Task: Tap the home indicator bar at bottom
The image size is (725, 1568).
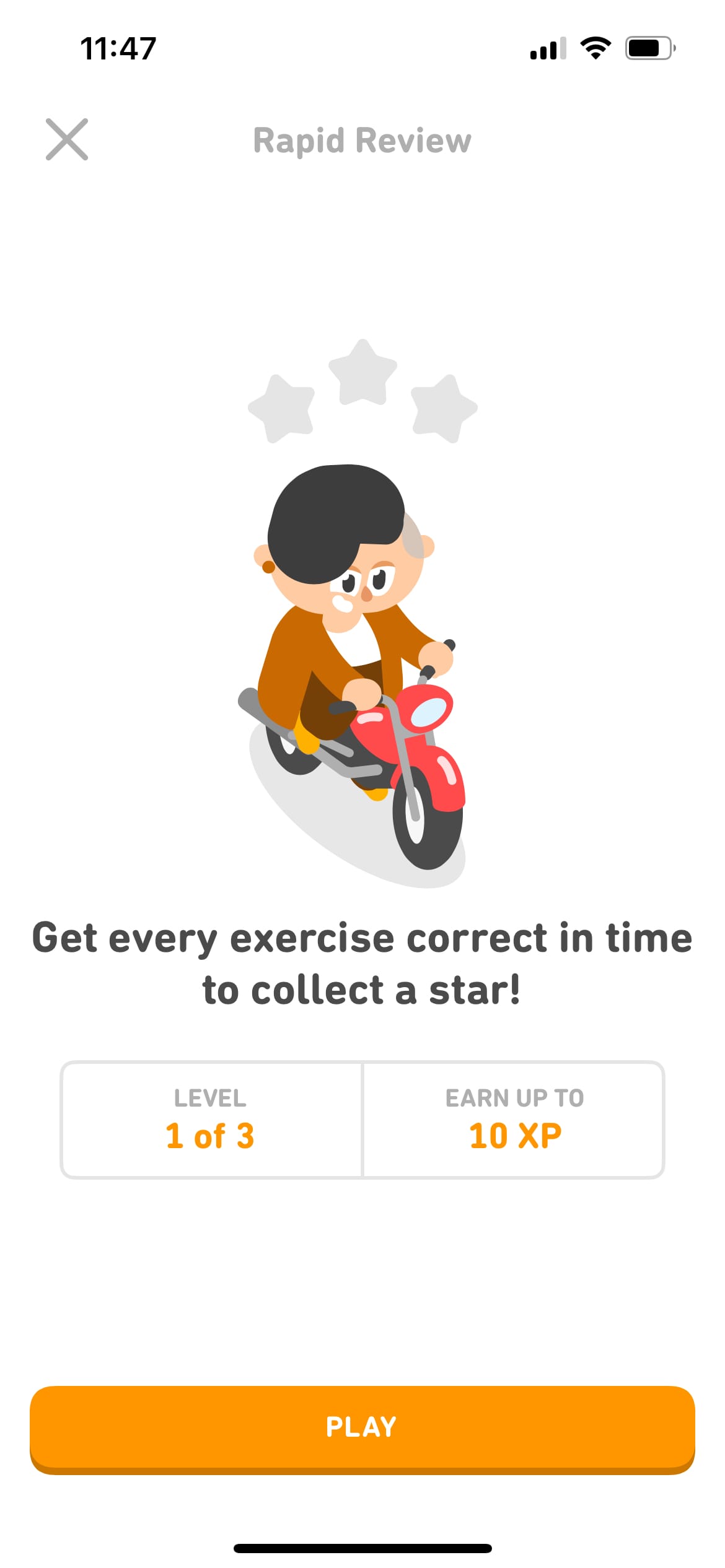Action: pos(362,1548)
